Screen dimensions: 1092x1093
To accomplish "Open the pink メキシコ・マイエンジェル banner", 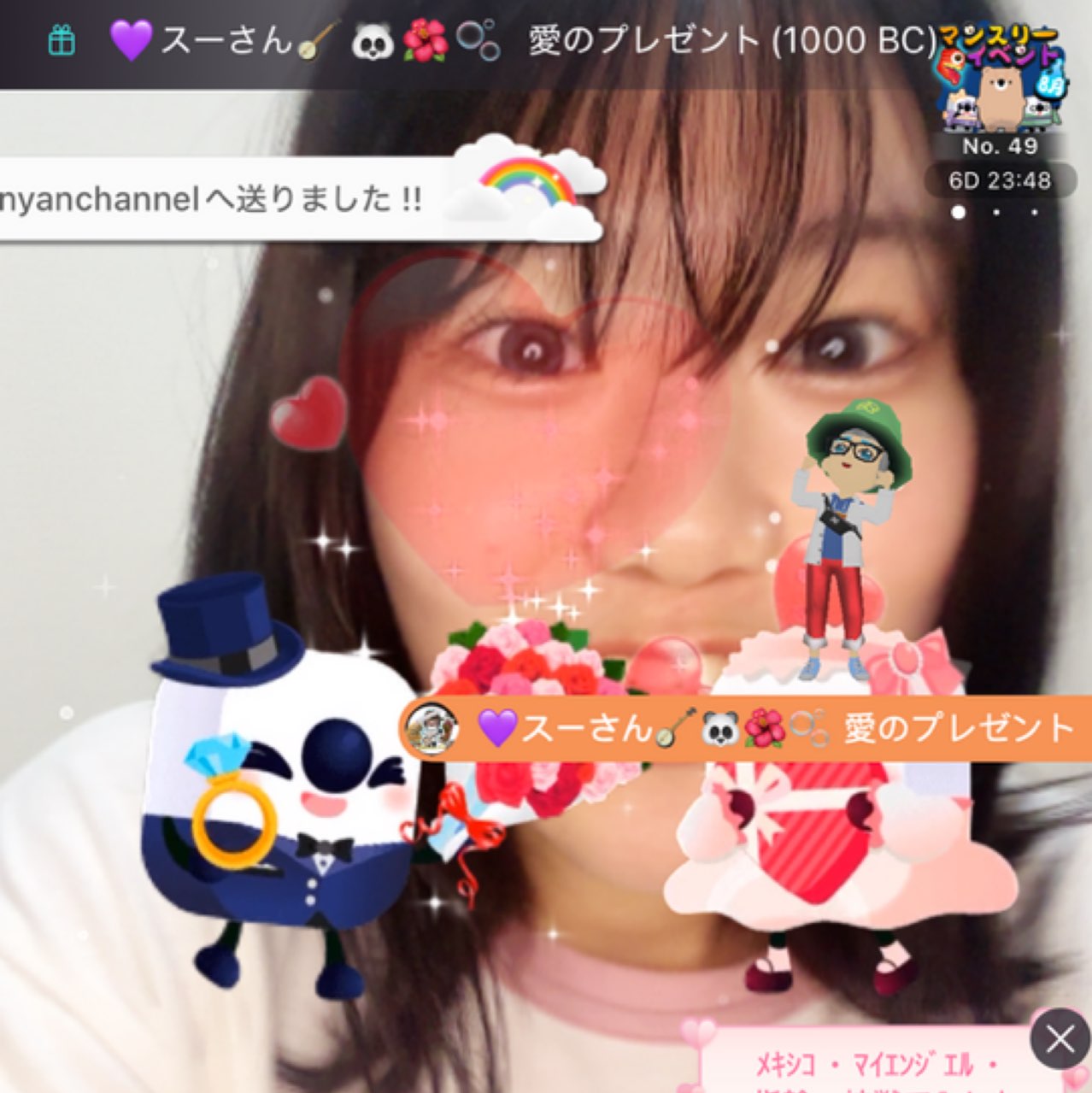I will tap(863, 1065).
